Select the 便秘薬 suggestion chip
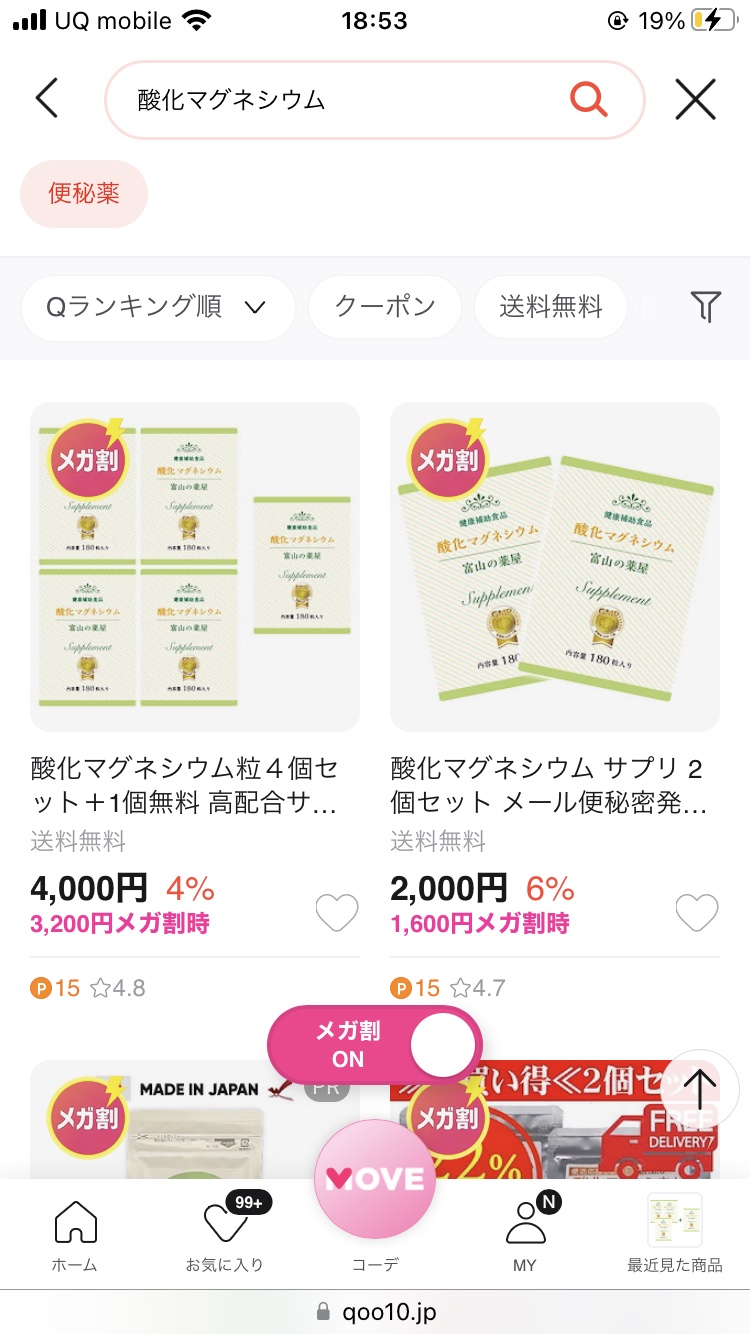Viewport: 750px width, 1334px height. 84,193
